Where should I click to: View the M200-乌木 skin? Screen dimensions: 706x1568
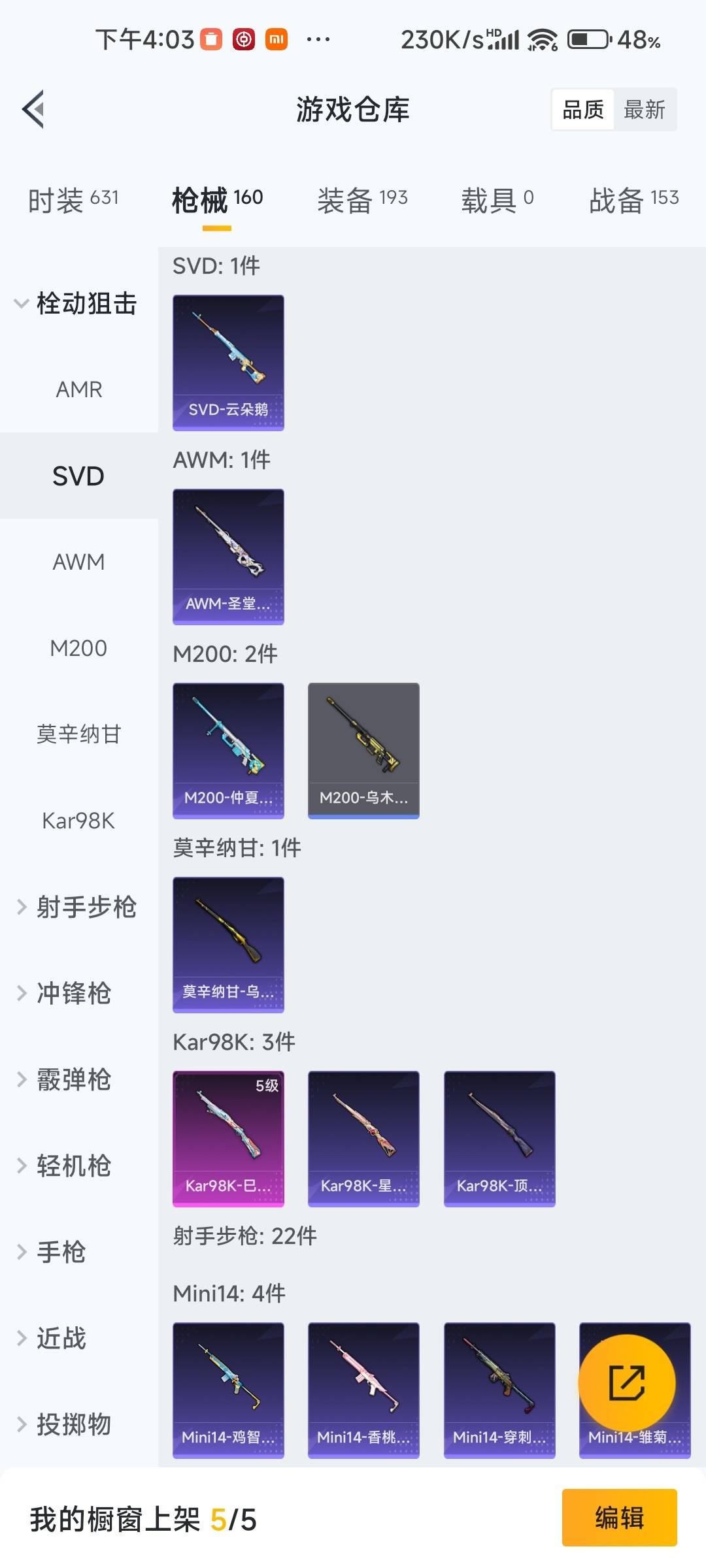(x=363, y=750)
